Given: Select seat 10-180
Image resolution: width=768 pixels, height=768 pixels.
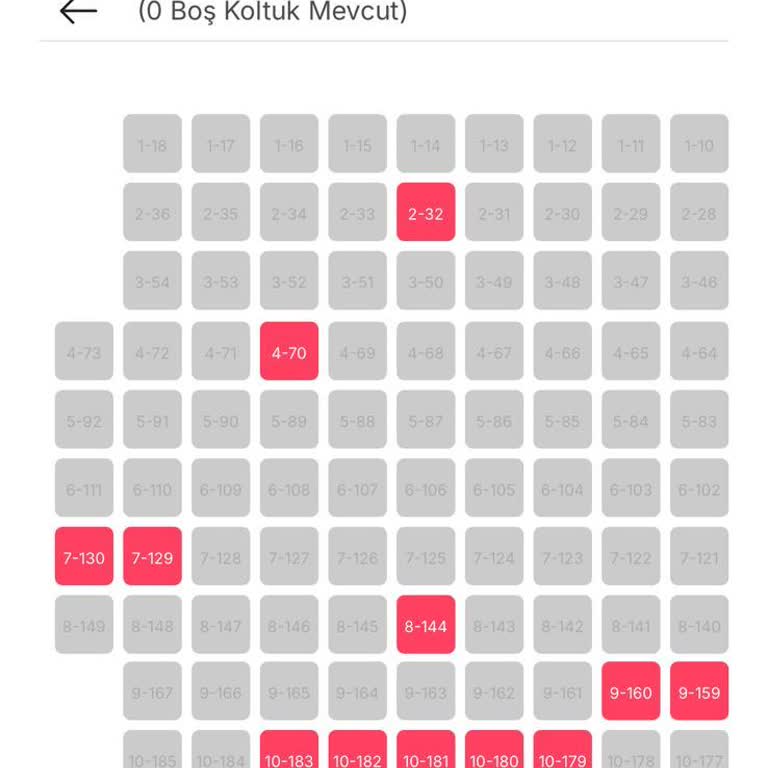Looking at the screenshot, I should (494, 752).
